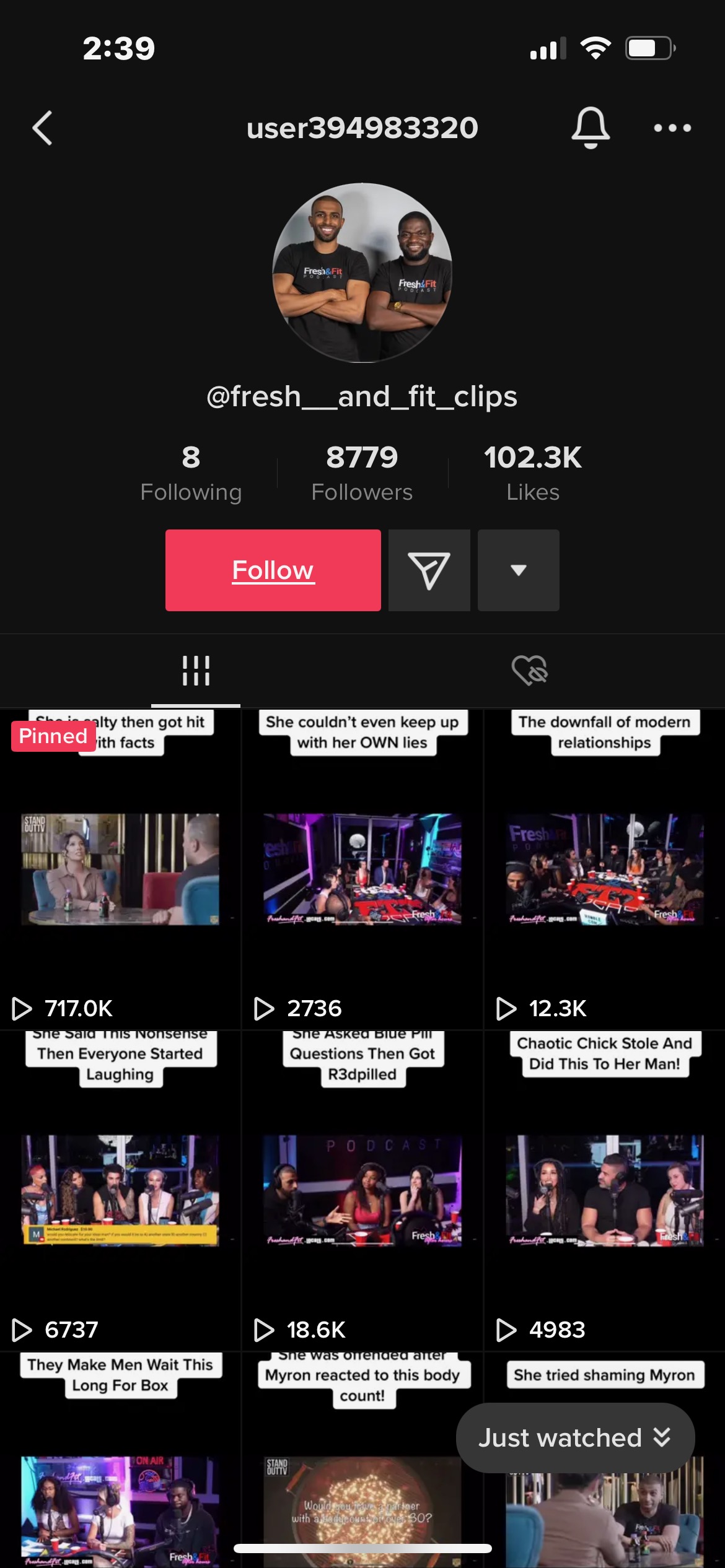The image size is (725, 1568).
Task: Open the three-dot overflow menu
Action: click(672, 128)
